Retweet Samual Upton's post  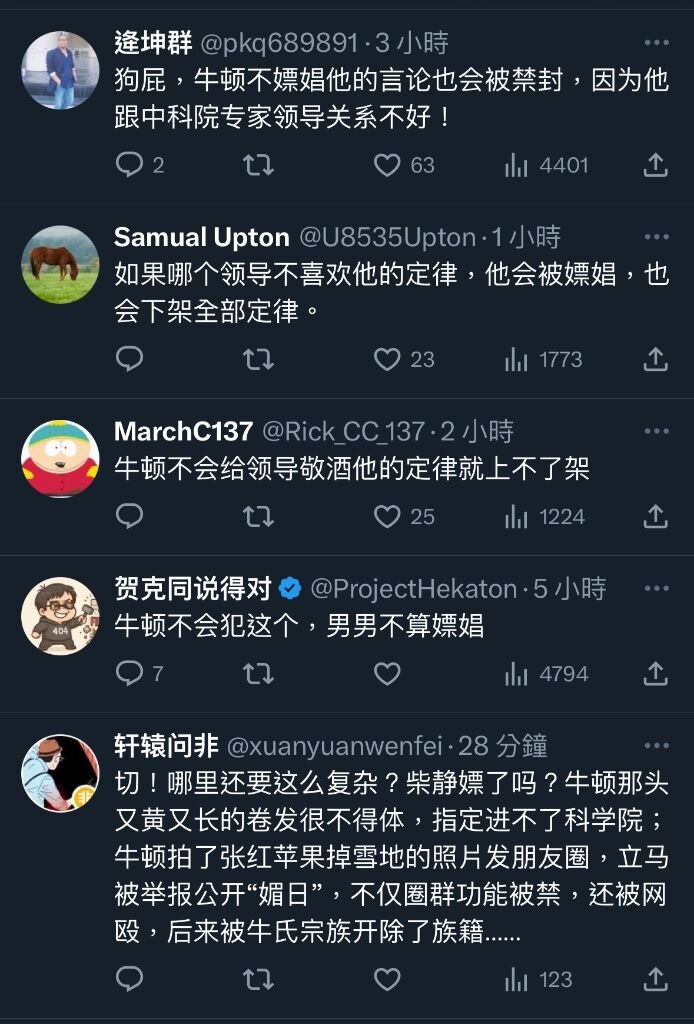click(258, 359)
